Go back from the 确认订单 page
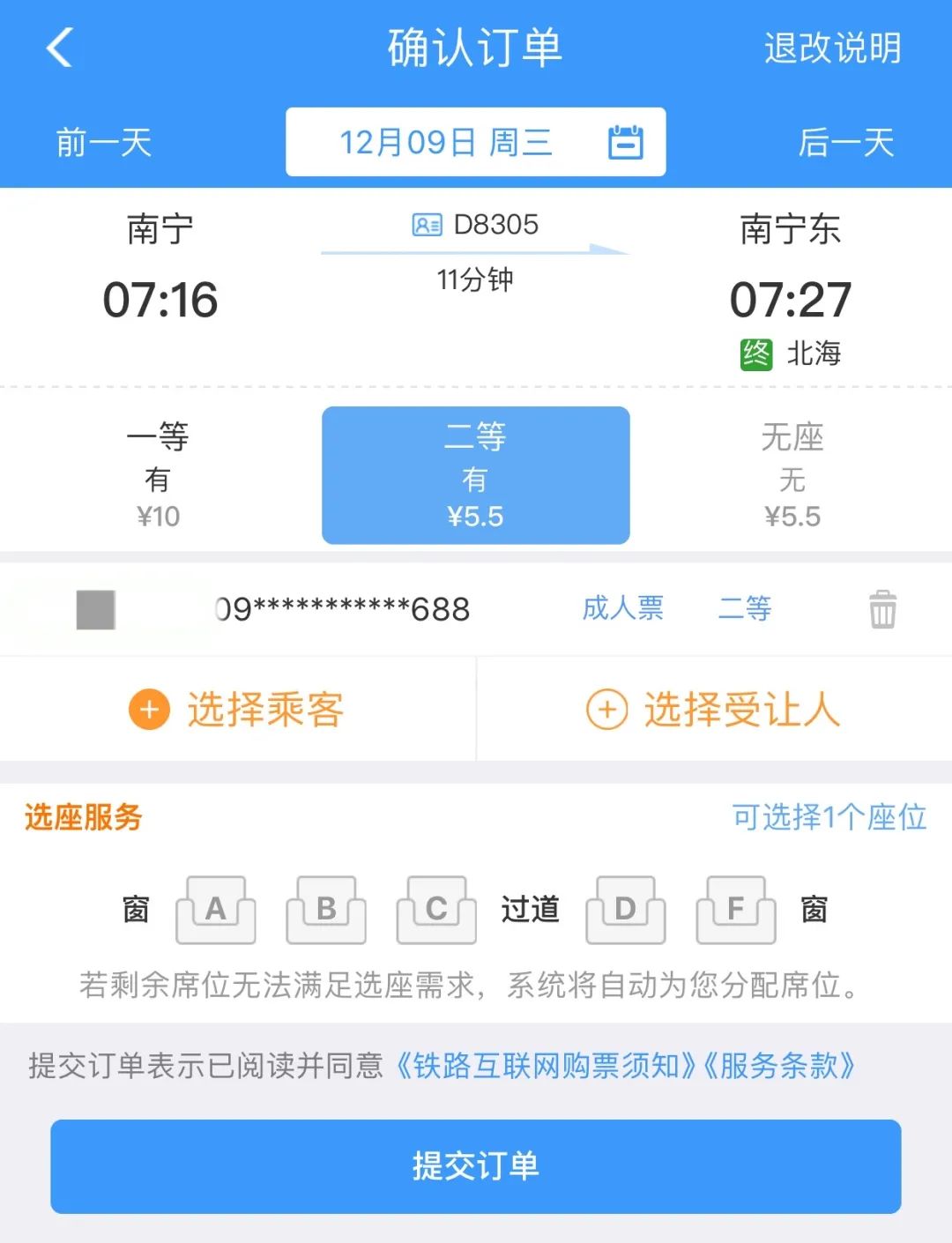The image size is (952, 1243). [x=60, y=48]
